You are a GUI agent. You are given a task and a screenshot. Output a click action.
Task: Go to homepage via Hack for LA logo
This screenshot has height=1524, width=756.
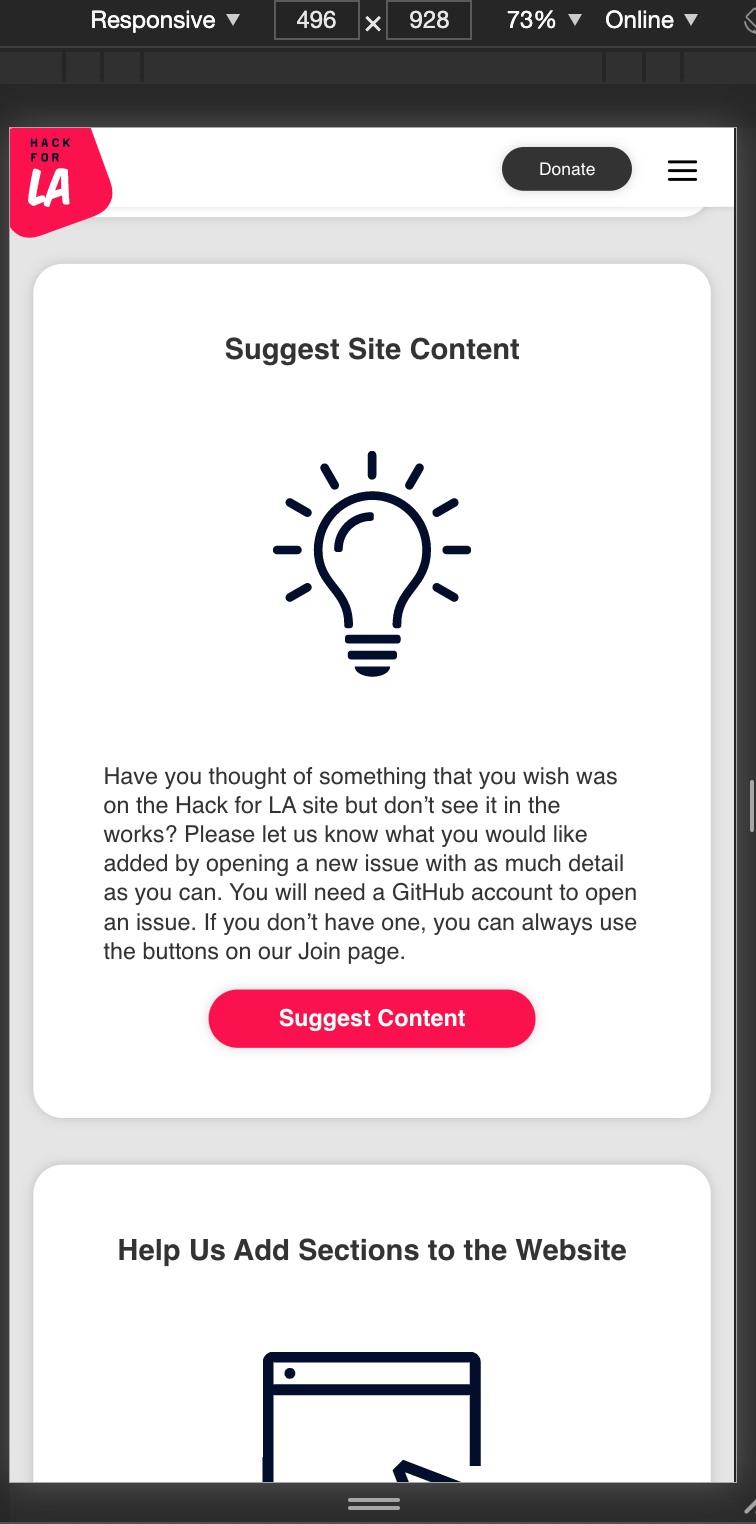[x=57, y=180]
